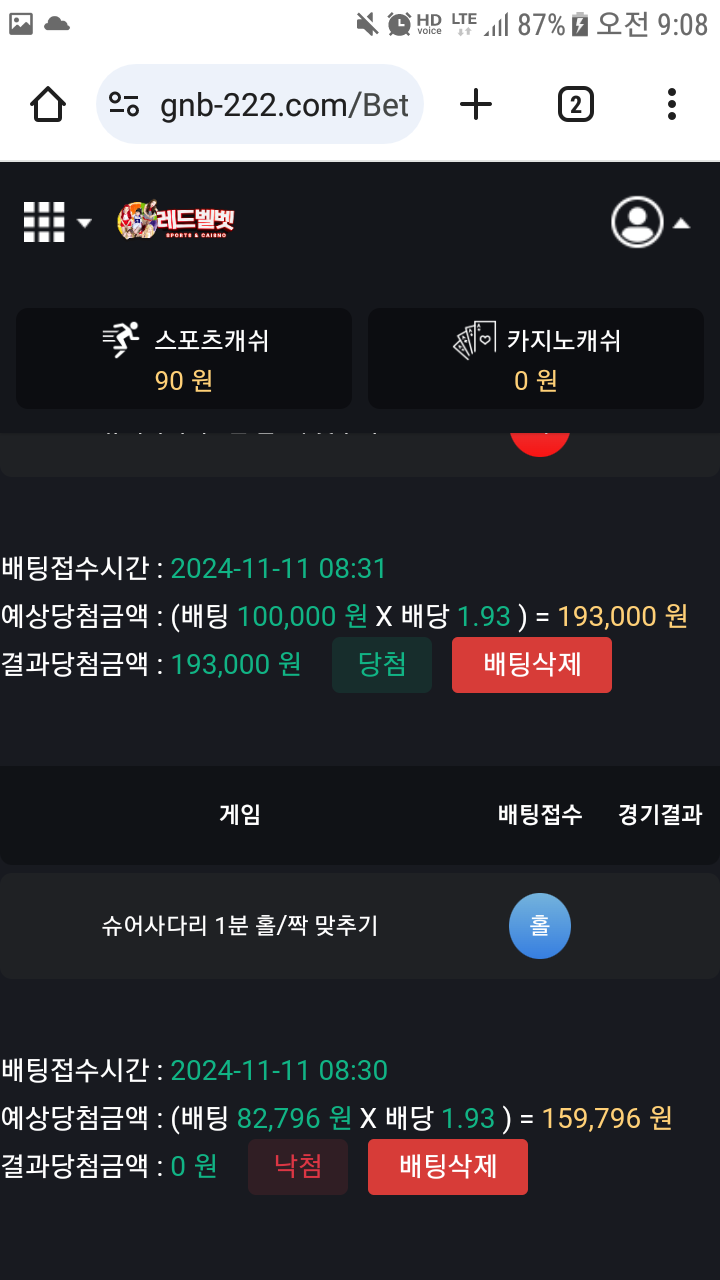
Task: Delete the 82,796 원 bet with 배팅삭제
Action: coord(447,1167)
